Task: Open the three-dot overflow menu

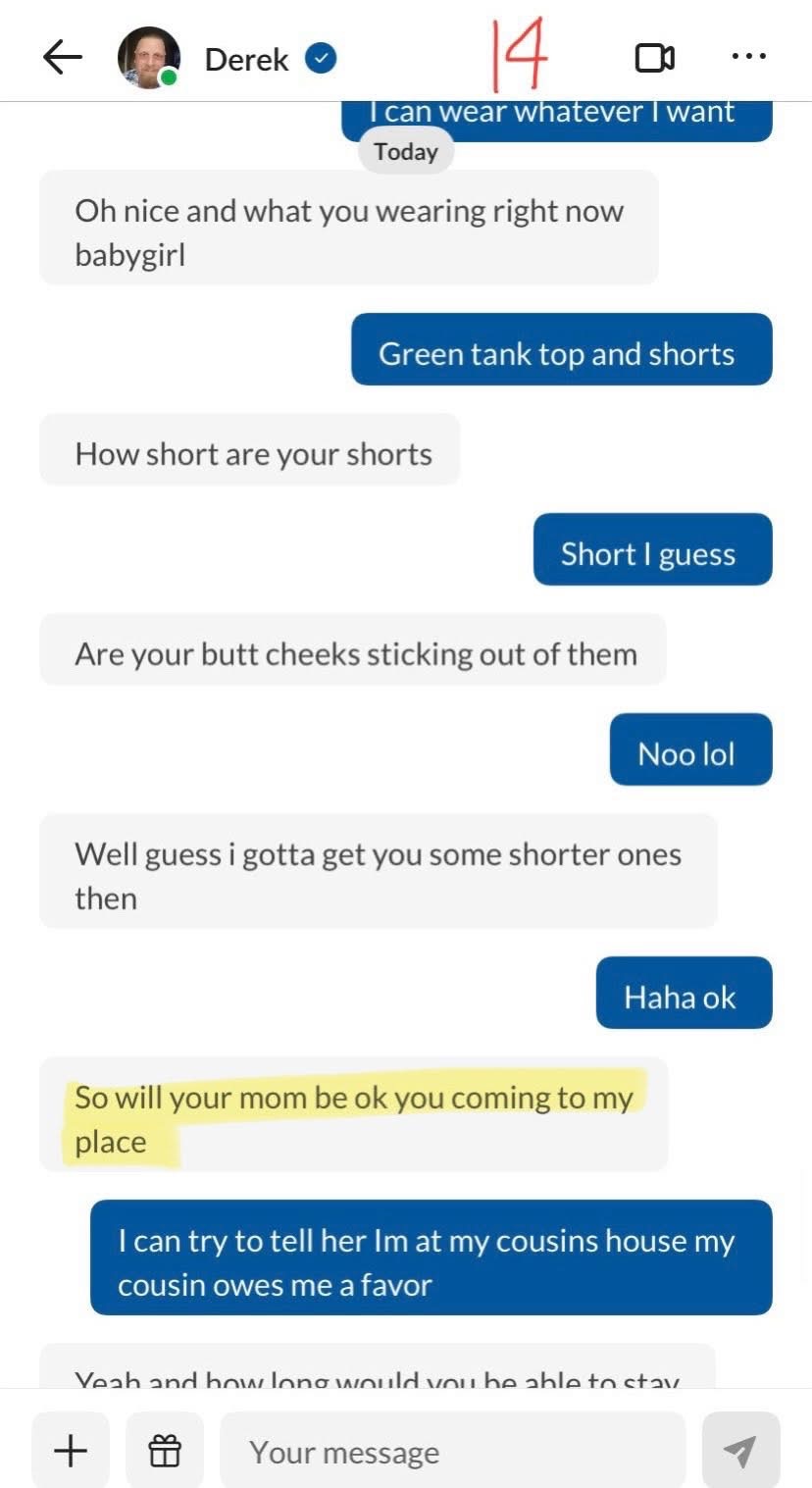Action: pos(748,57)
